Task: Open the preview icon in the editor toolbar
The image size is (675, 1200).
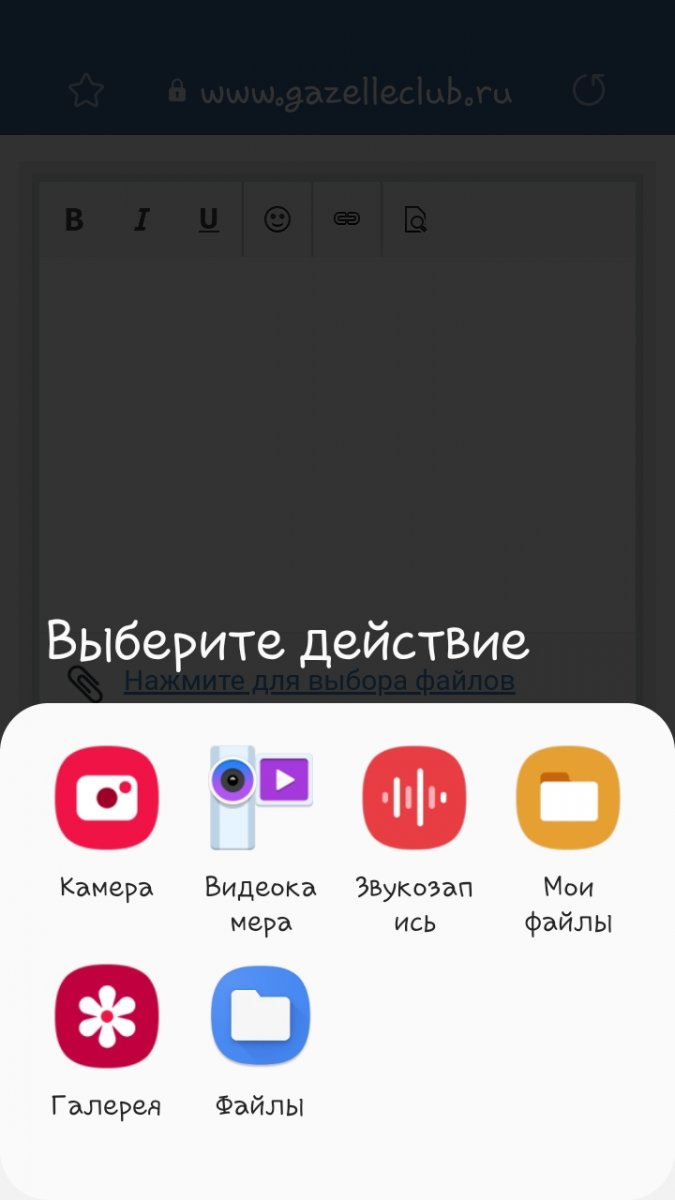Action: click(415, 220)
